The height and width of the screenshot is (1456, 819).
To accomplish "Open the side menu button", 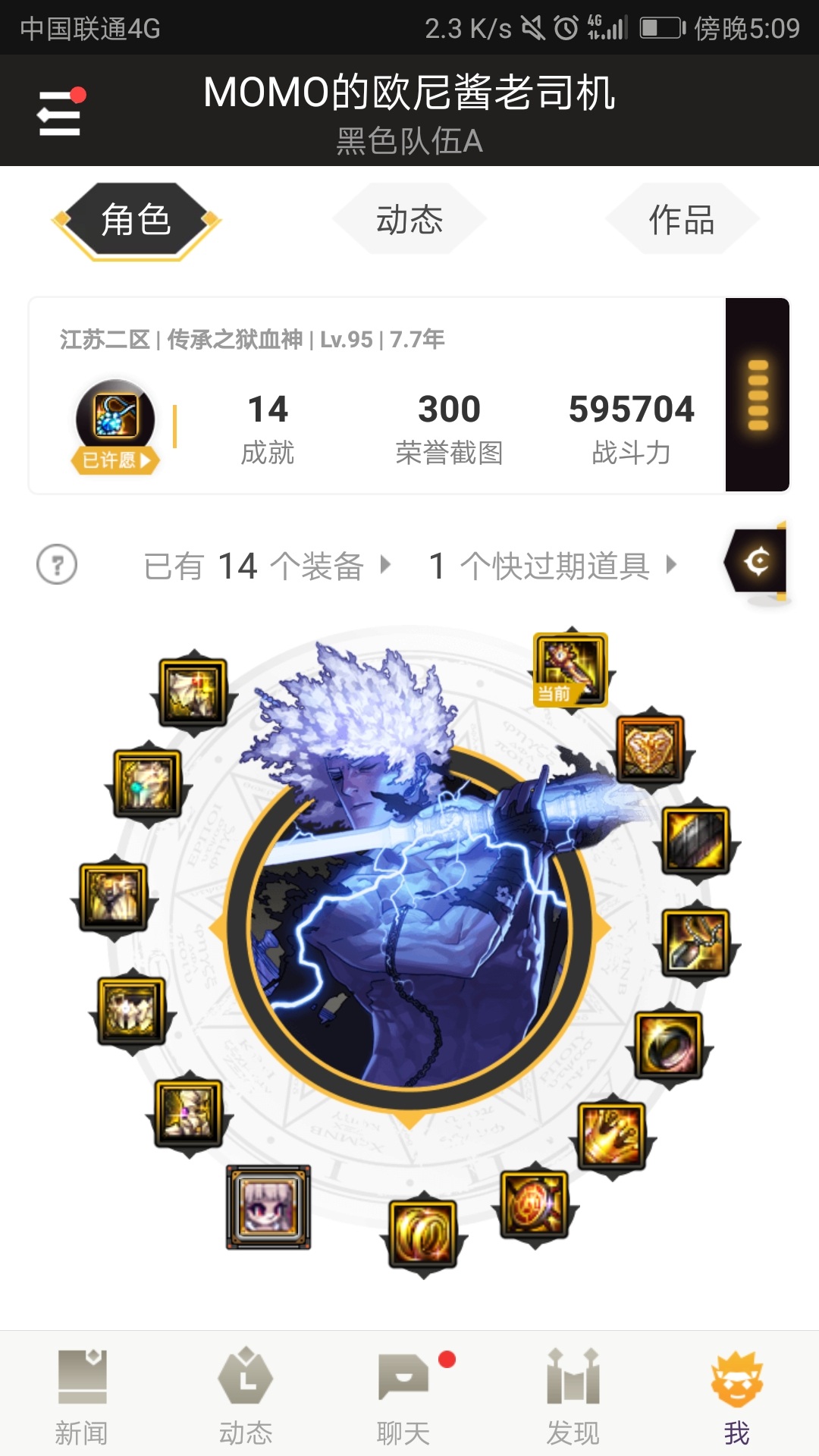I will point(60,112).
